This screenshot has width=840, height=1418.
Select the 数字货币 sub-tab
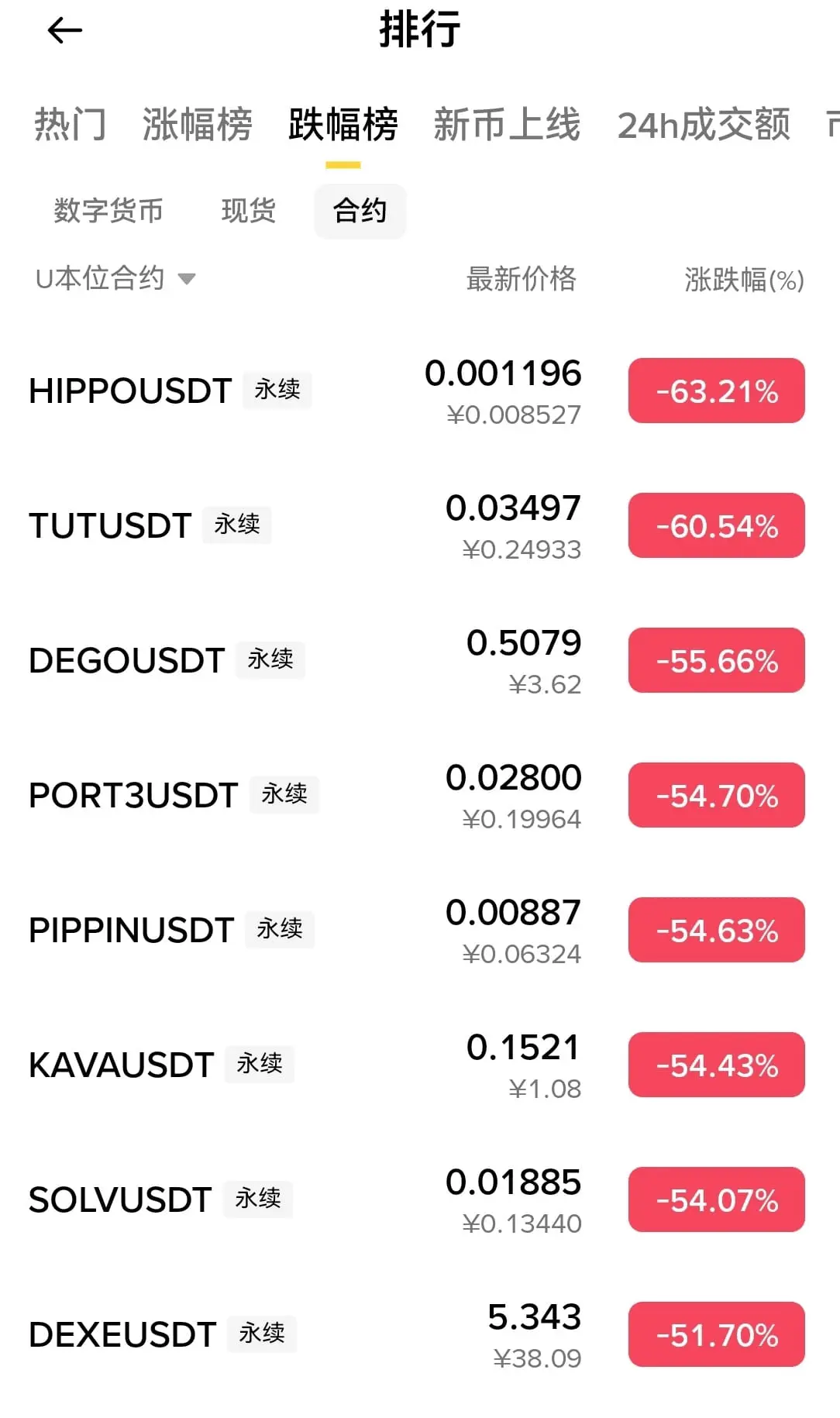108,211
